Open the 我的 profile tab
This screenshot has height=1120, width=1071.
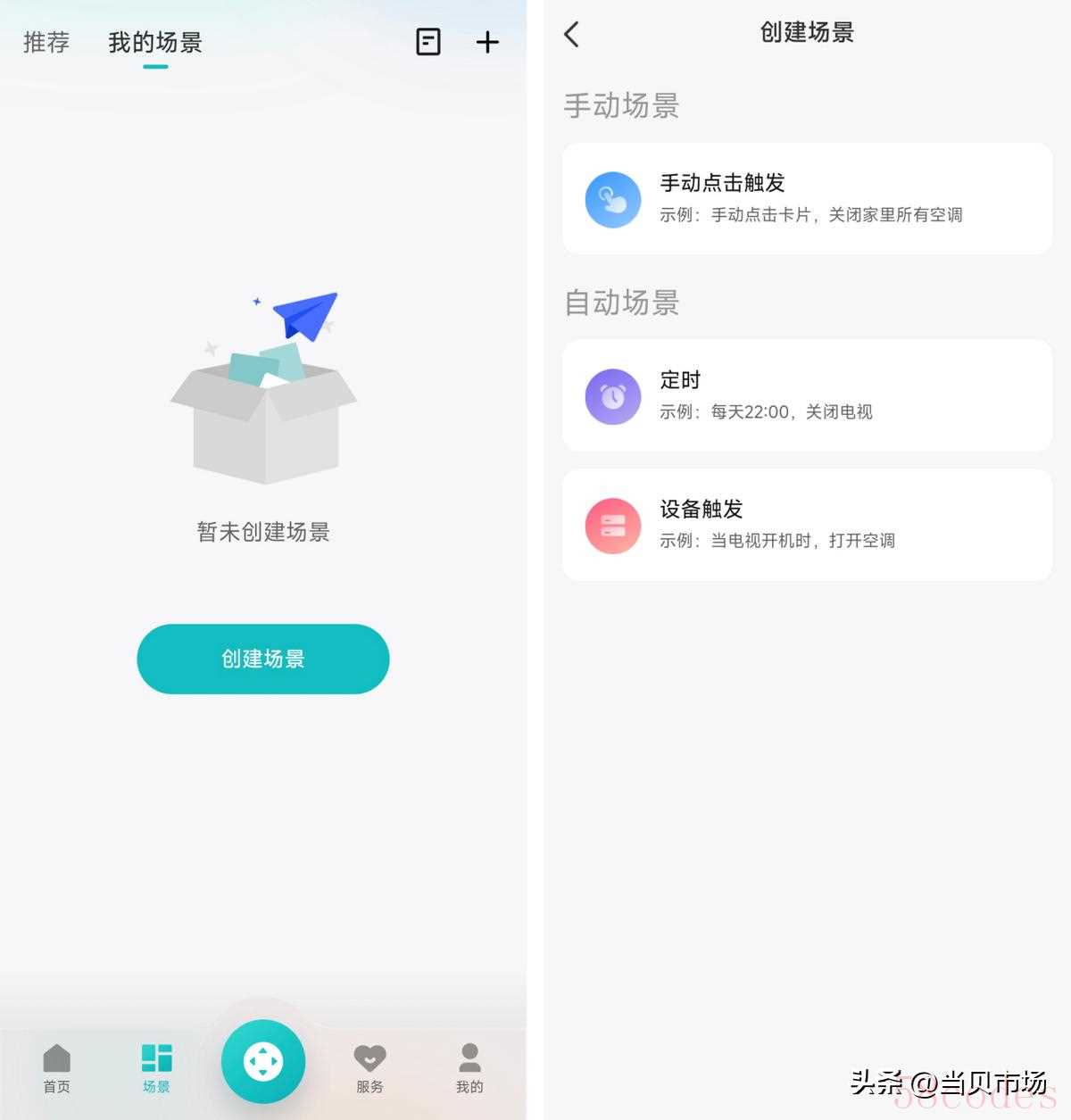(x=469, y=1068)
